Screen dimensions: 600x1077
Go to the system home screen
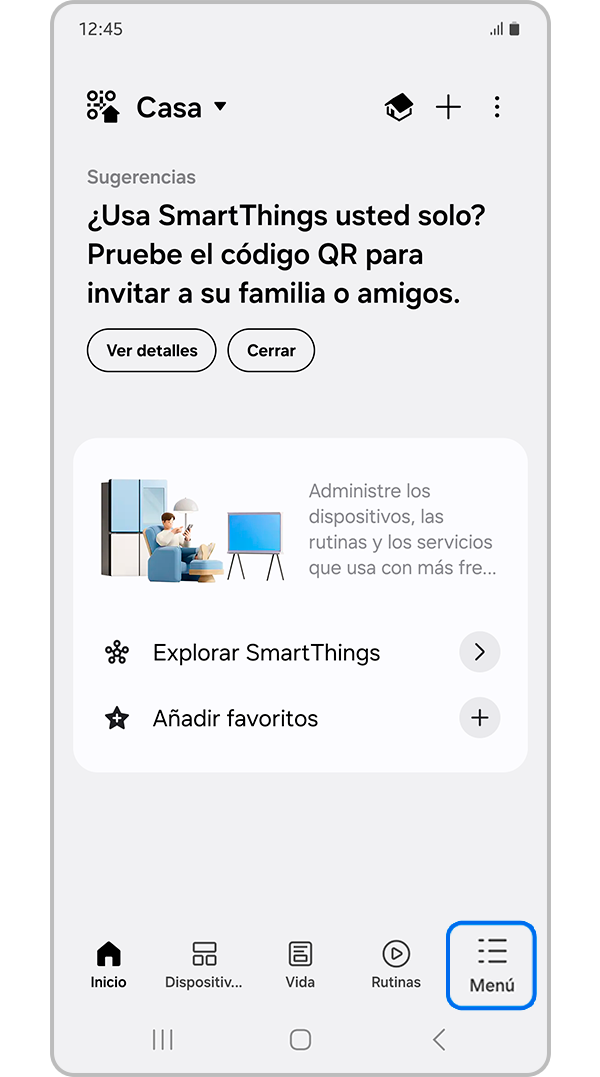[300, 1040]
